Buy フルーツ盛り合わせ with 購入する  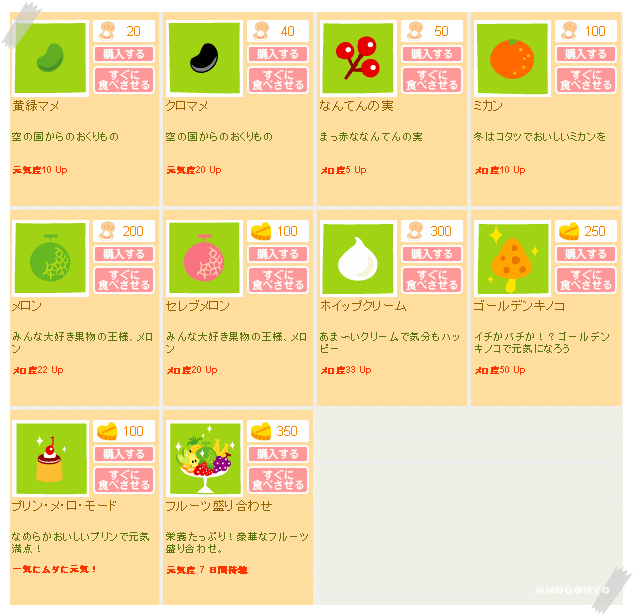pyautogui.click(x=278, y=454)
